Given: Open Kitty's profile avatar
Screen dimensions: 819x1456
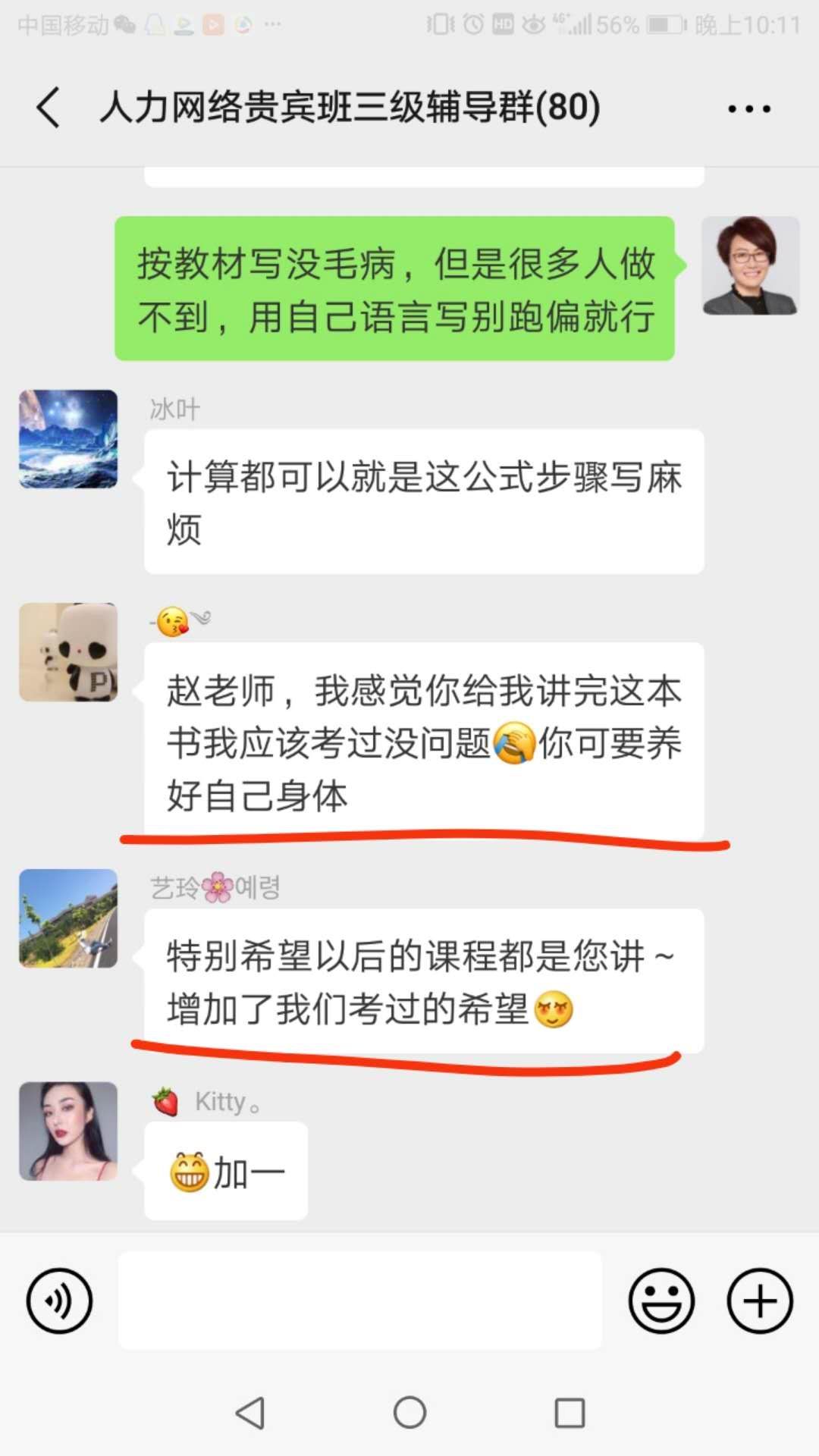Looking at the screenshot, I should [x=68, y=1131].
